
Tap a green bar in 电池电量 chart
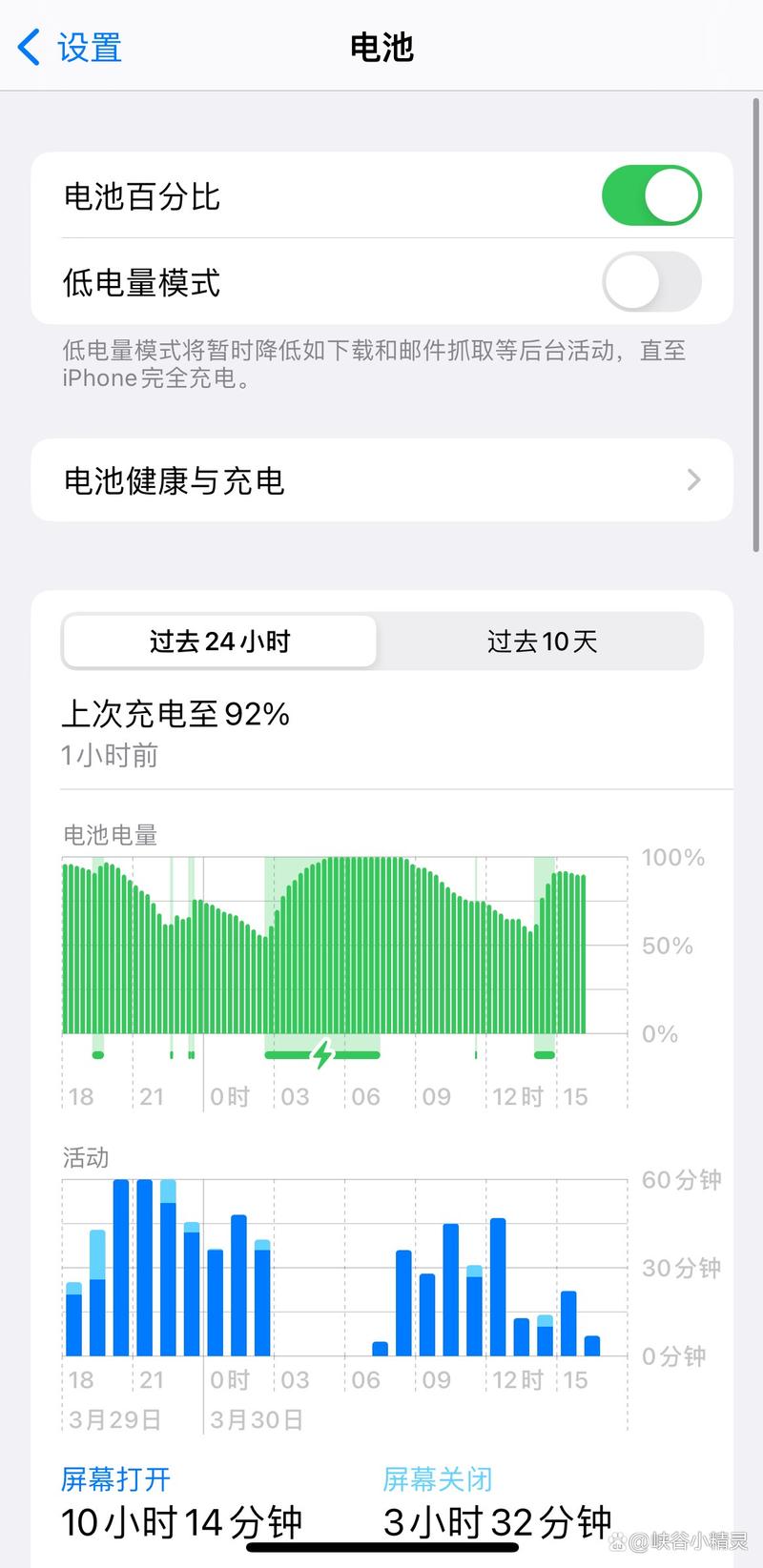tap(334, 944)
